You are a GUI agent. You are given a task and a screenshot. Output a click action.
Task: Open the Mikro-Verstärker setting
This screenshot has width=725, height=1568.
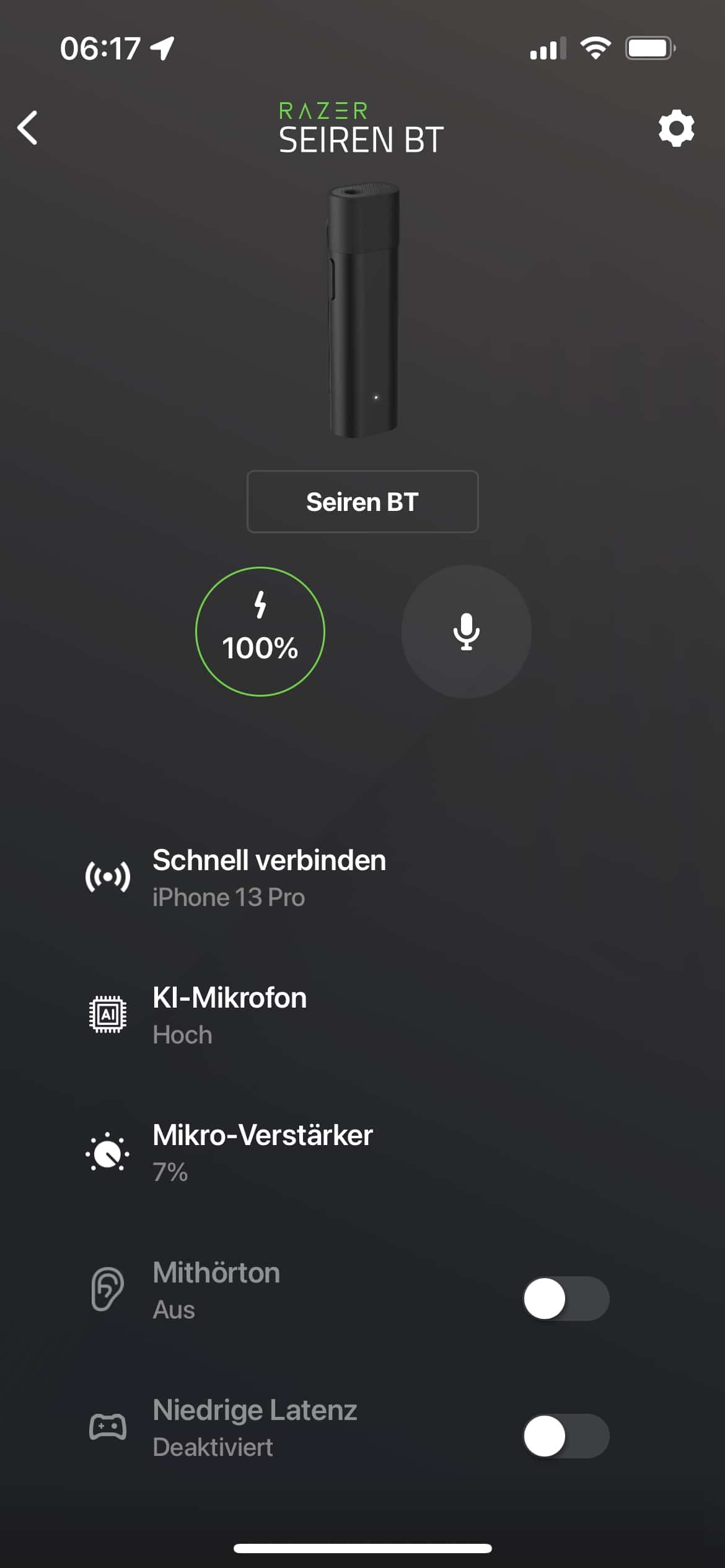click(x=262, y=1152)
